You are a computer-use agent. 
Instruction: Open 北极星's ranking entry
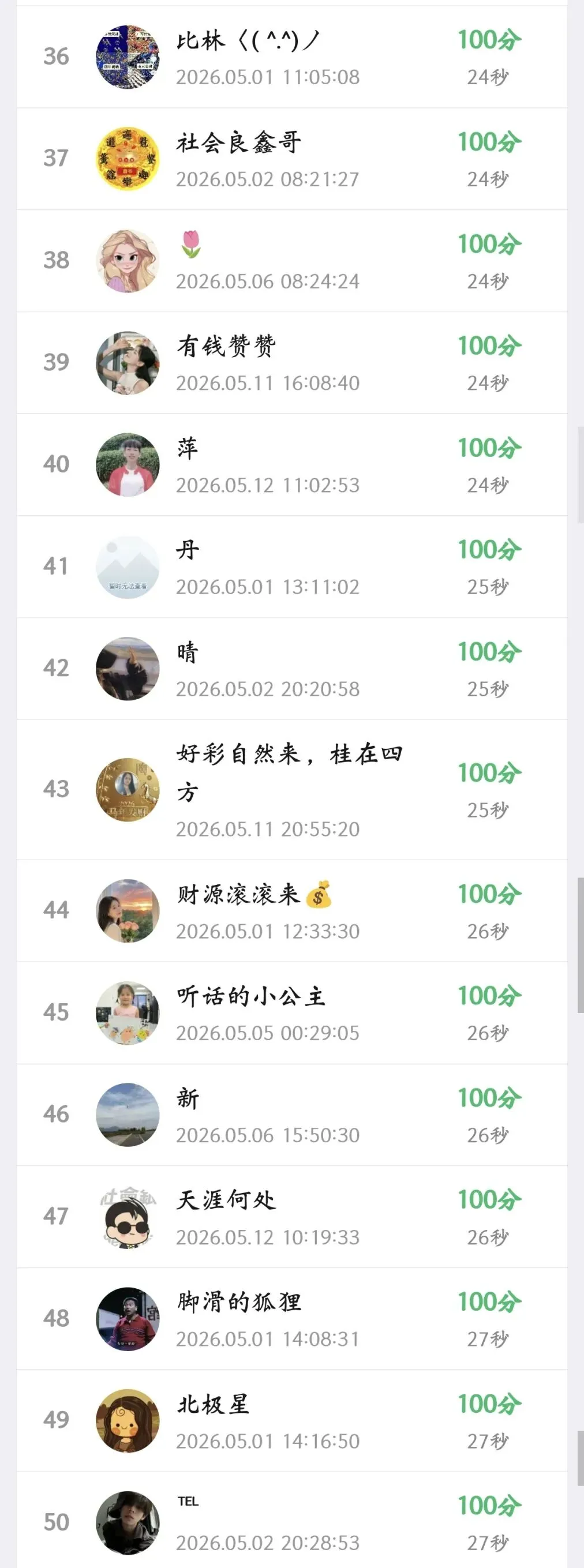click(x=291, y=1421)
